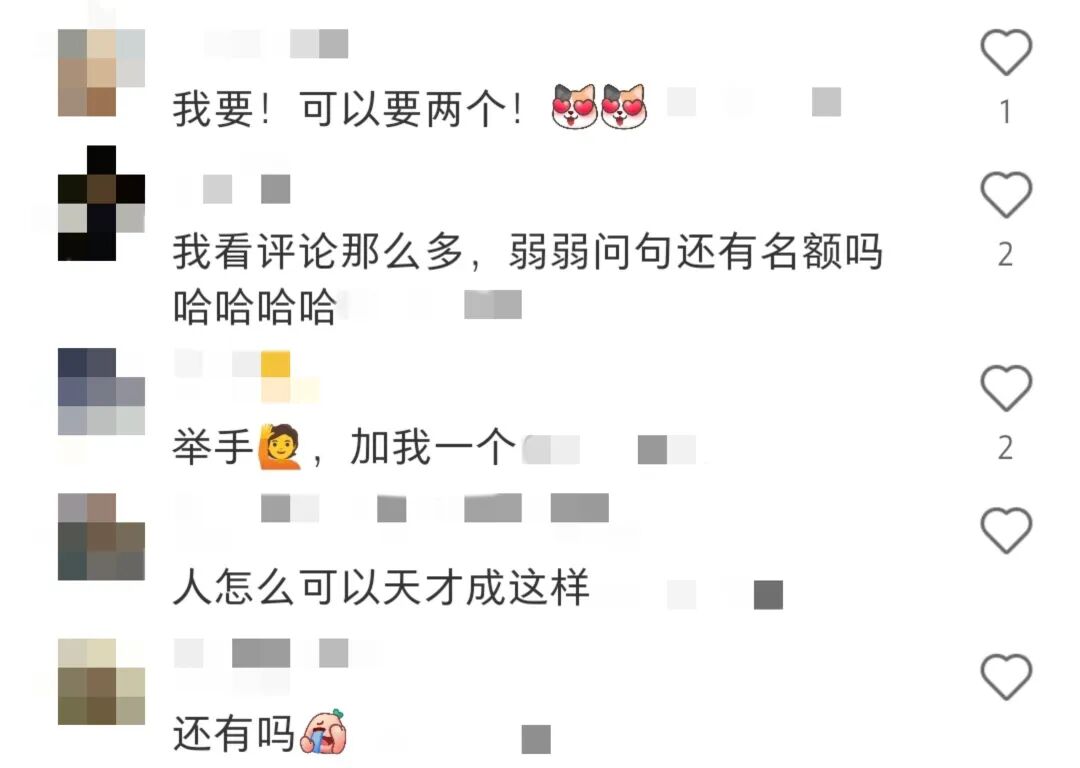
Task: Like the comment asking "还有名额吗"
Action: click(1005, 196)
